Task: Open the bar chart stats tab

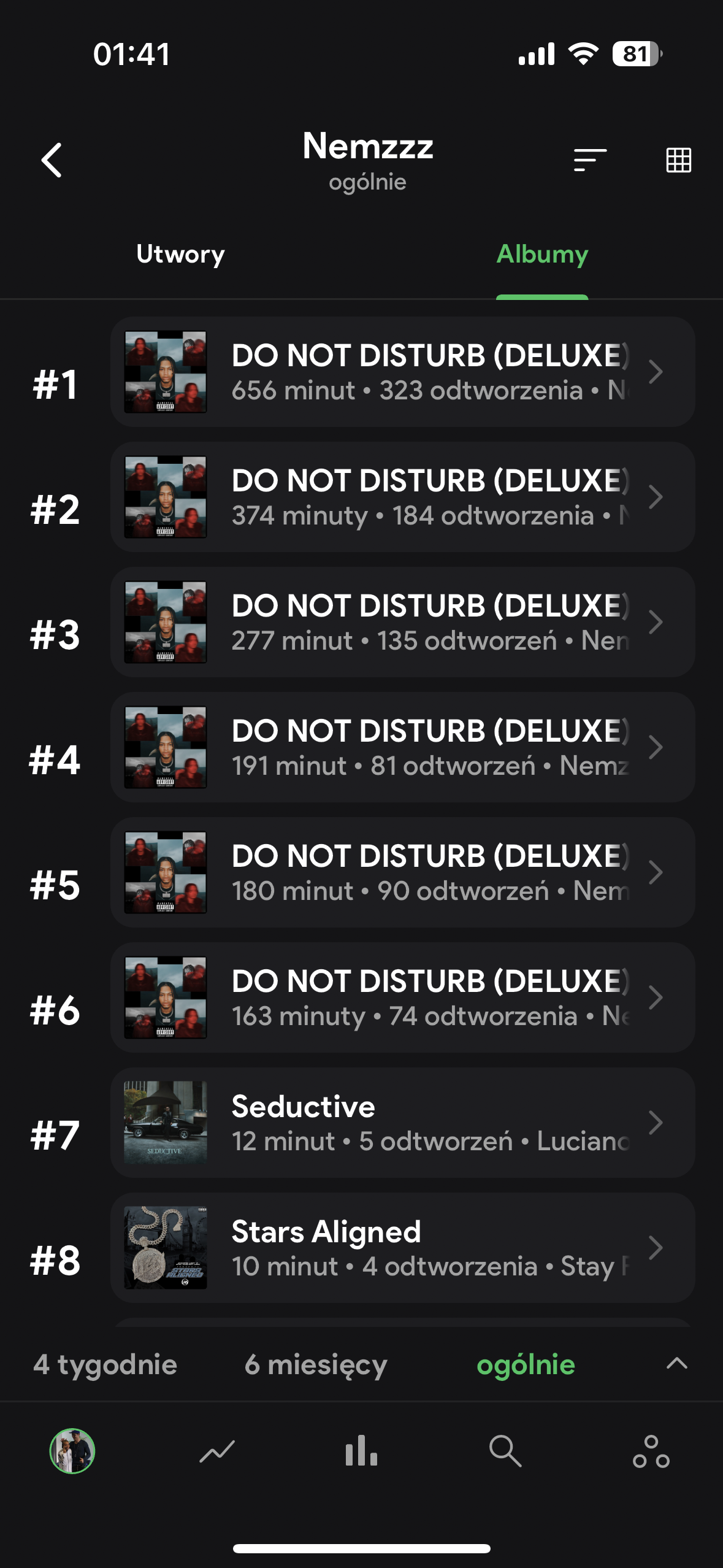Action: (361, 1451)
